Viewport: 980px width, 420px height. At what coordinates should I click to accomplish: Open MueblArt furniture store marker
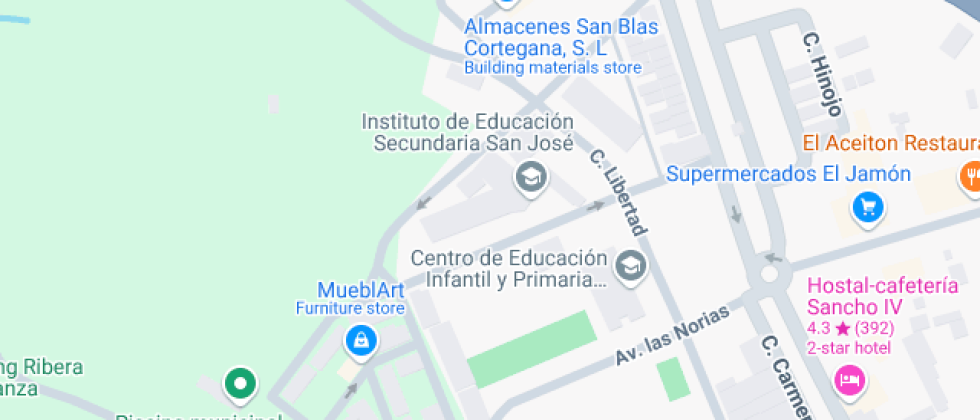[x=359, y=342]
